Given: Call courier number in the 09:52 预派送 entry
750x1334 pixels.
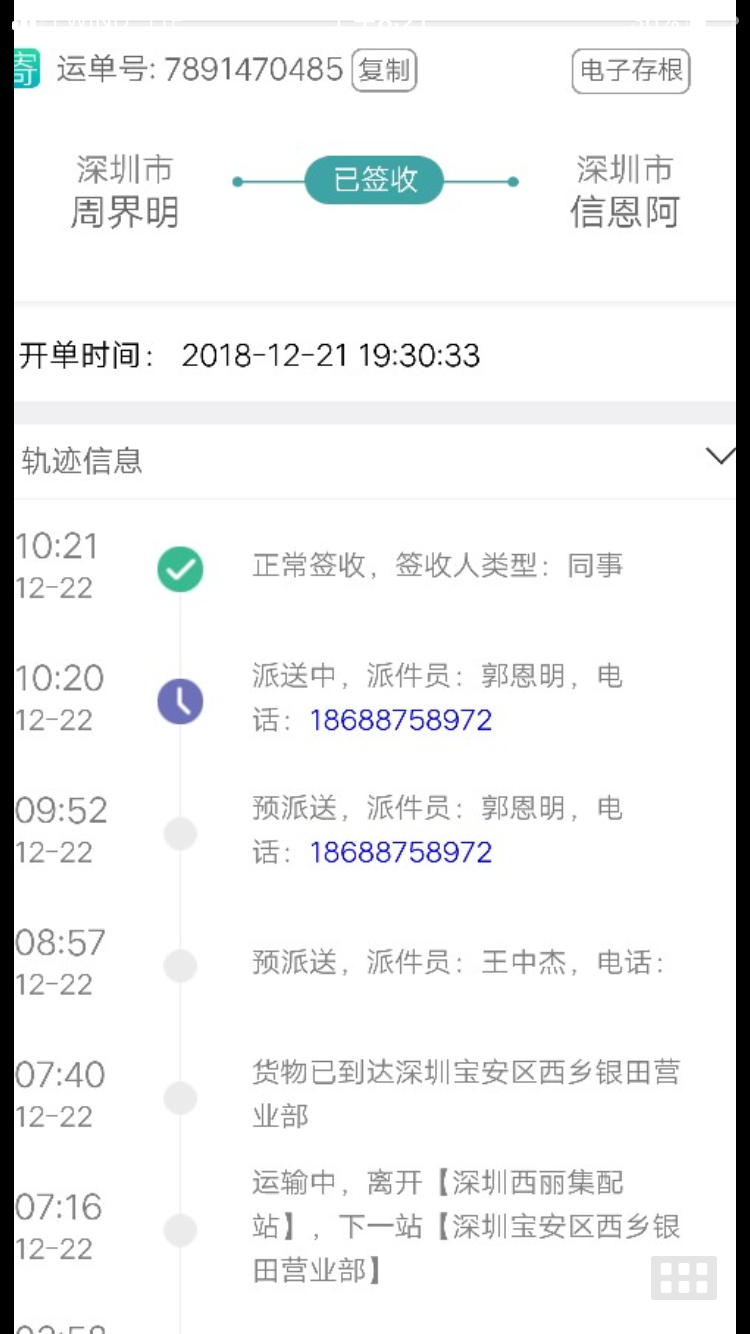Looking at the screenshot, I should click(x=401, y=852).
